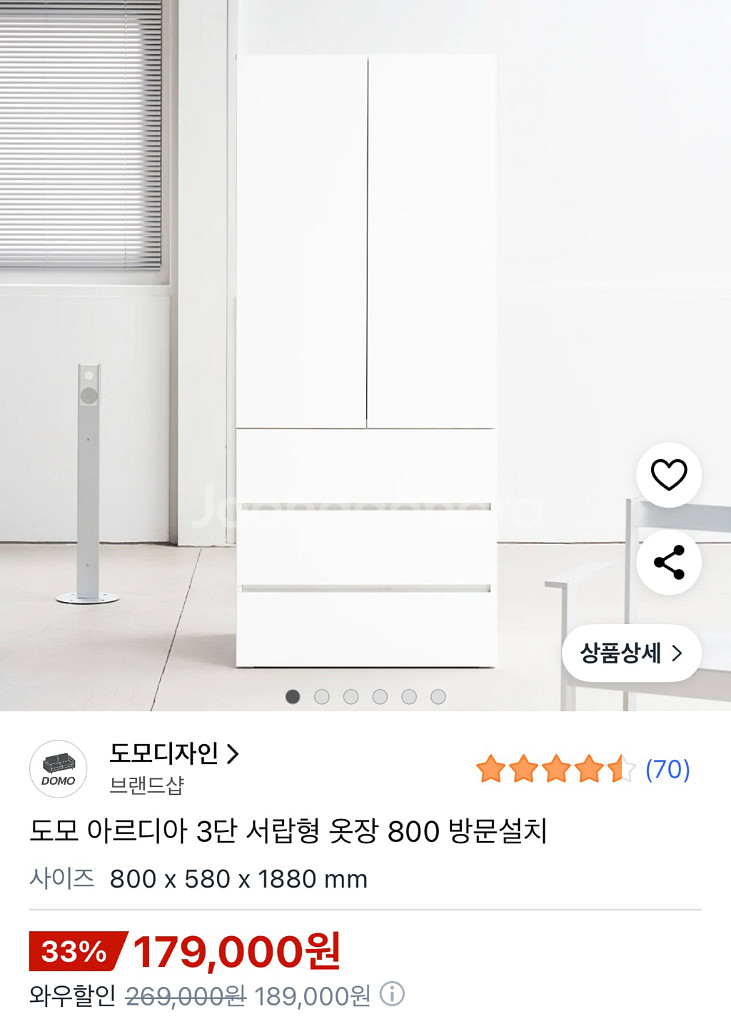This screenshot has width=731, height=1024.
Task: Click the chevron on the 상품상세 button
Action: [679, 652]
